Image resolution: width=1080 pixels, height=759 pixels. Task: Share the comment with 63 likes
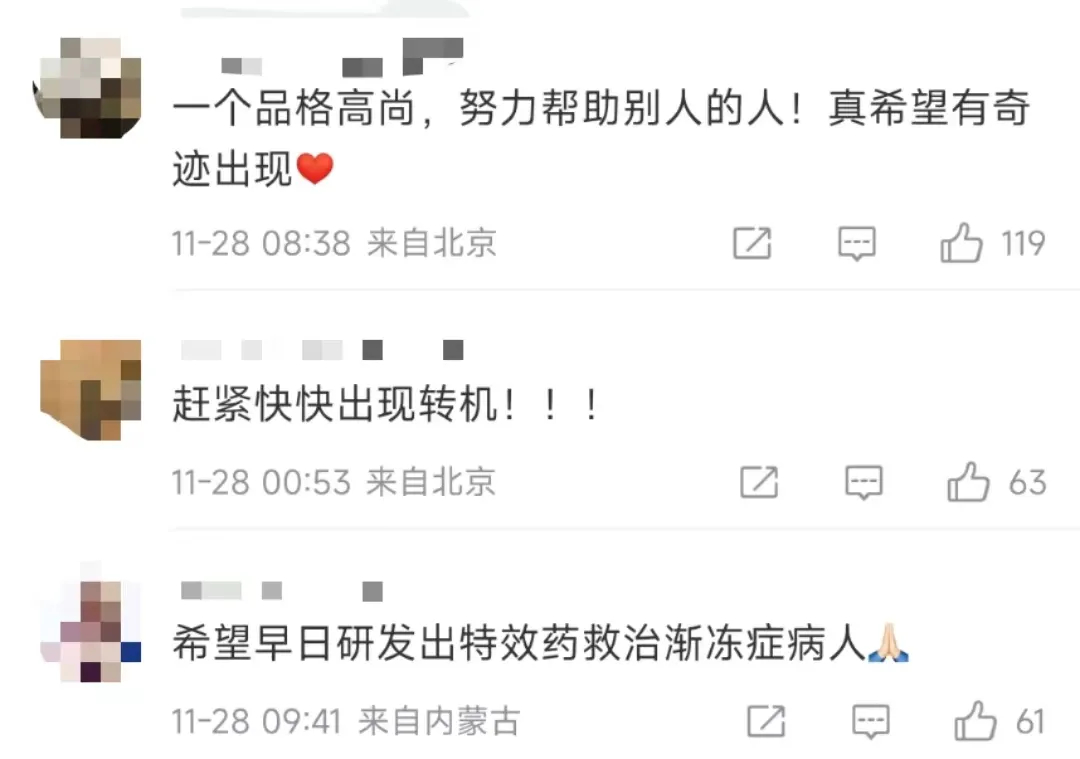click(759, 483)
